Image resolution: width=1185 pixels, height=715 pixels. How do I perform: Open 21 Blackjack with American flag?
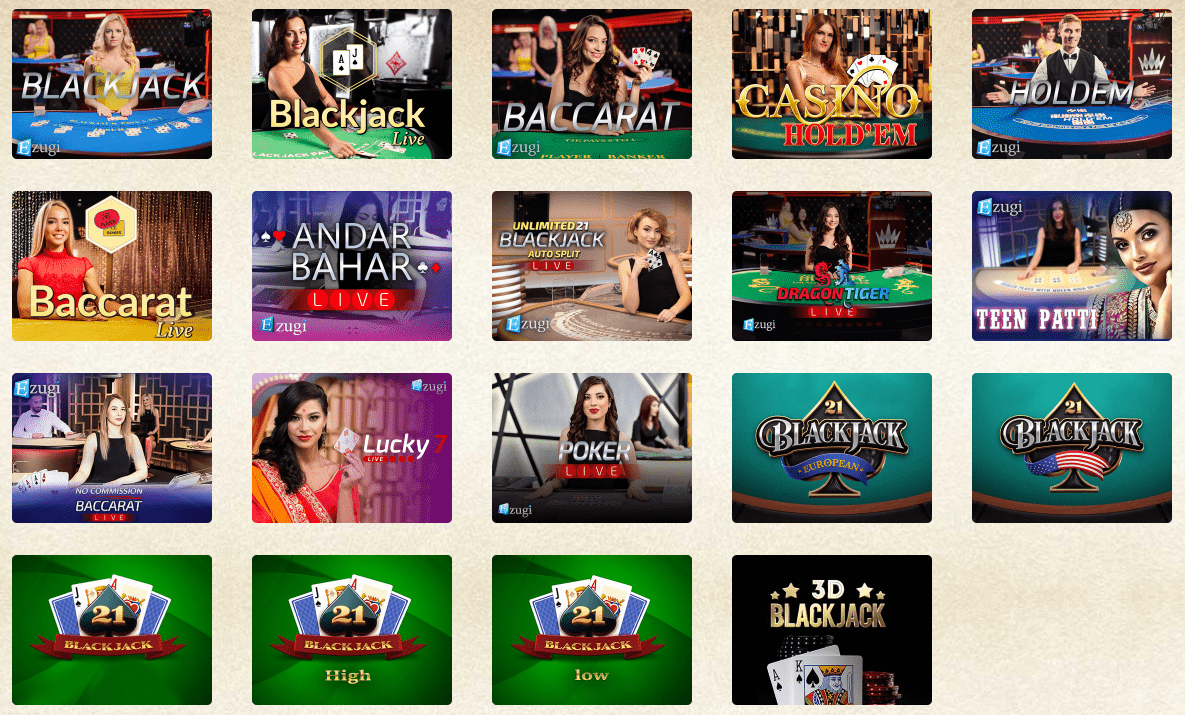pyautogui.click(x=1071, y=448)
